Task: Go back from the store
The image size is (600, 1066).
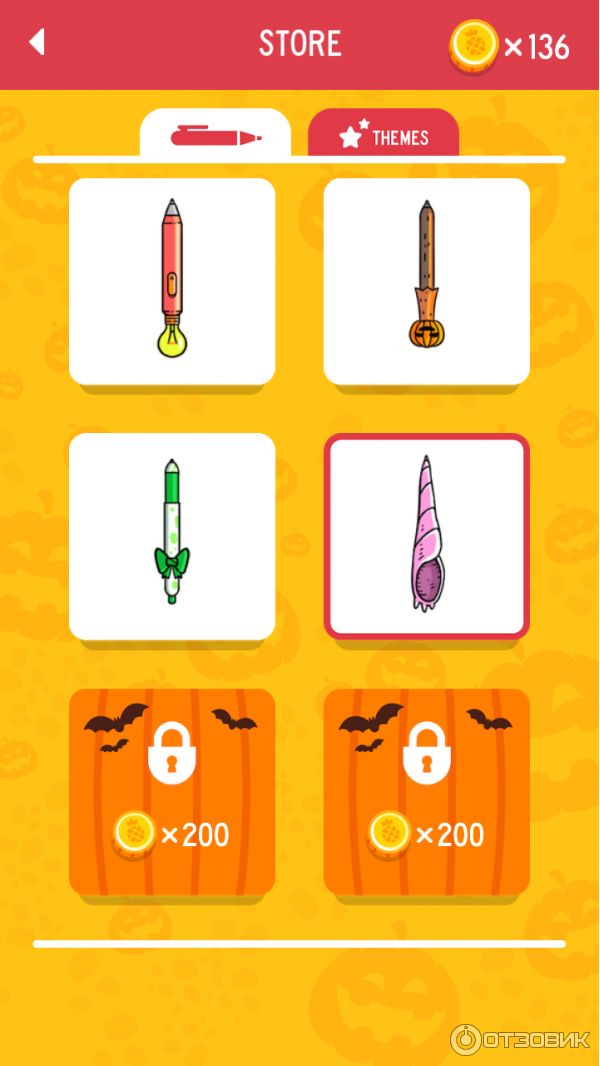Action: 37,43
